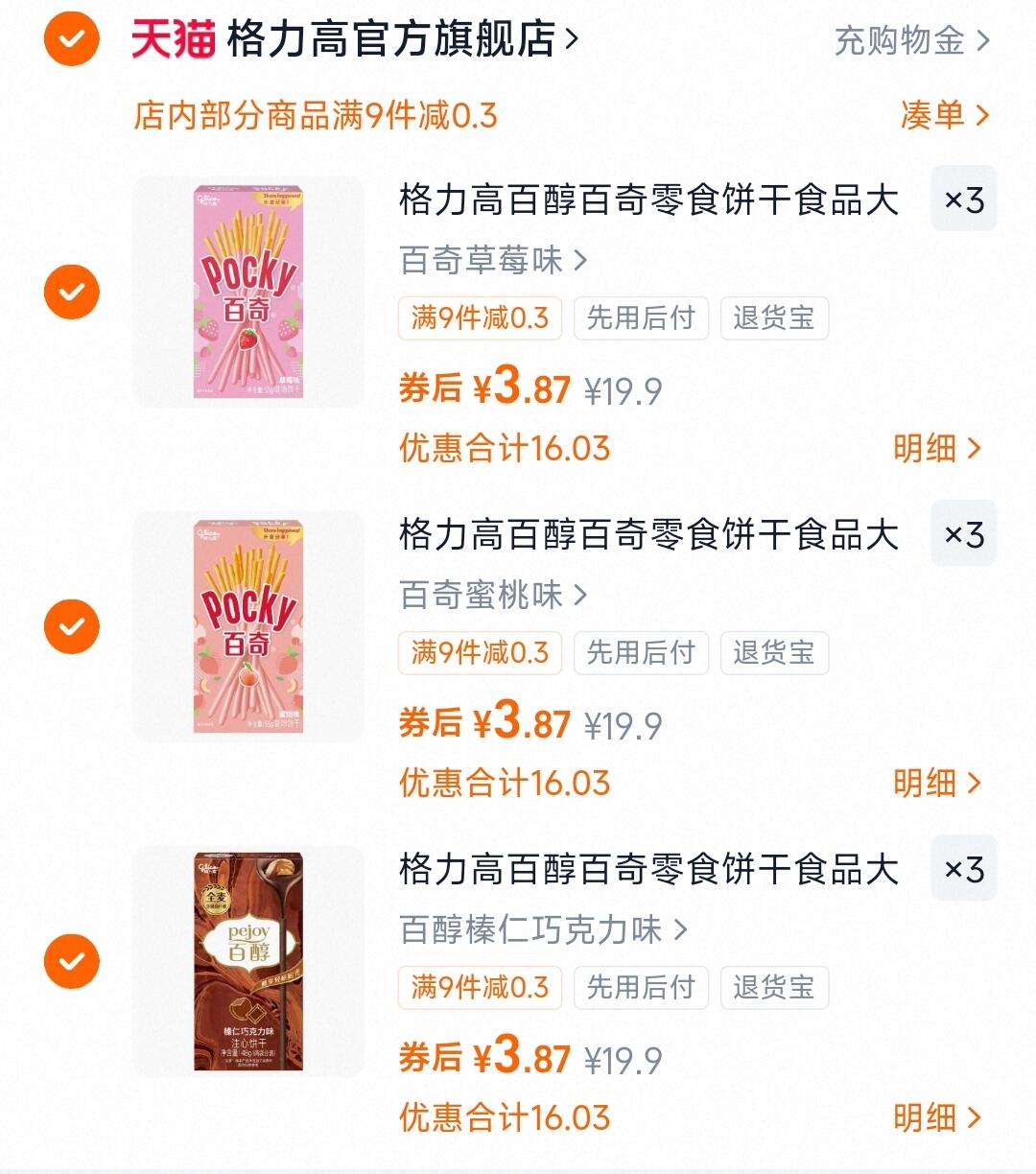Change the flavor option 百奇蜜桃味

pyautogui.click(x=493, y=595)
